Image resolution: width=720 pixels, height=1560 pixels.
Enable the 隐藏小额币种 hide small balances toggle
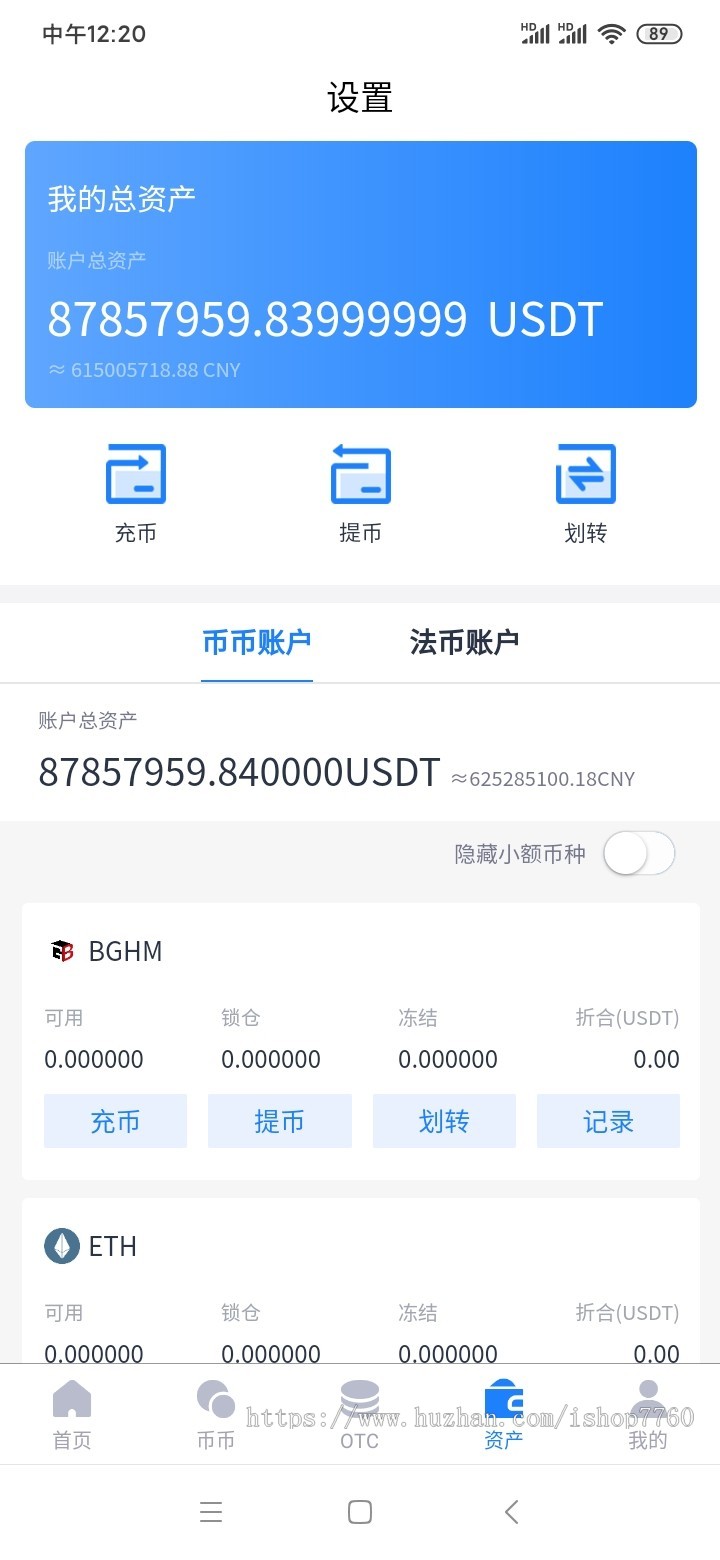(638, 853)
